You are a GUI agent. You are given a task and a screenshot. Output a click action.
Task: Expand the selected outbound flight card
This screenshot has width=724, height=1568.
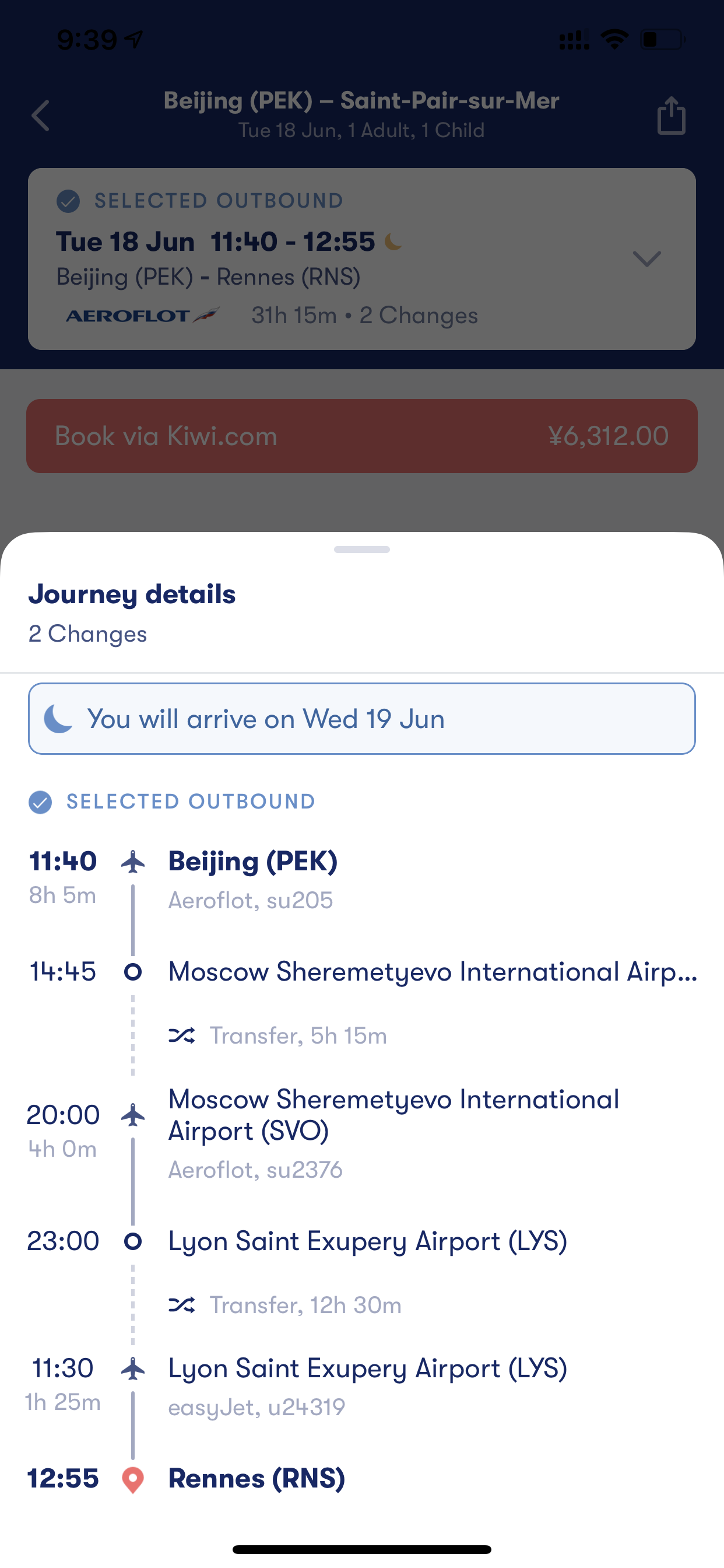pyautogui.click(x=646, y=258)
